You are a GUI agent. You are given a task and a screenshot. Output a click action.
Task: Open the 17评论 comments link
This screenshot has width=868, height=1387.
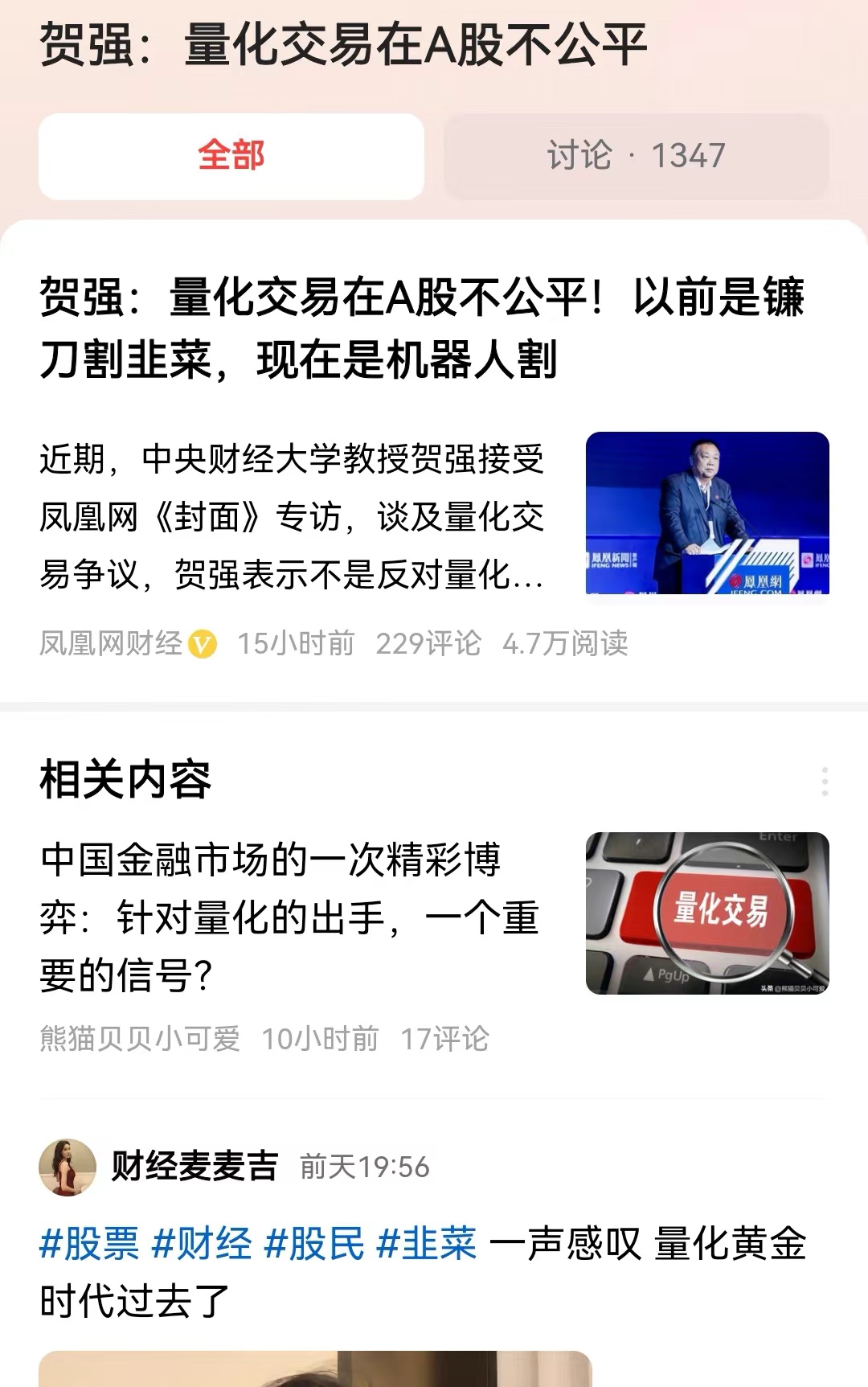pos(445,1039)
